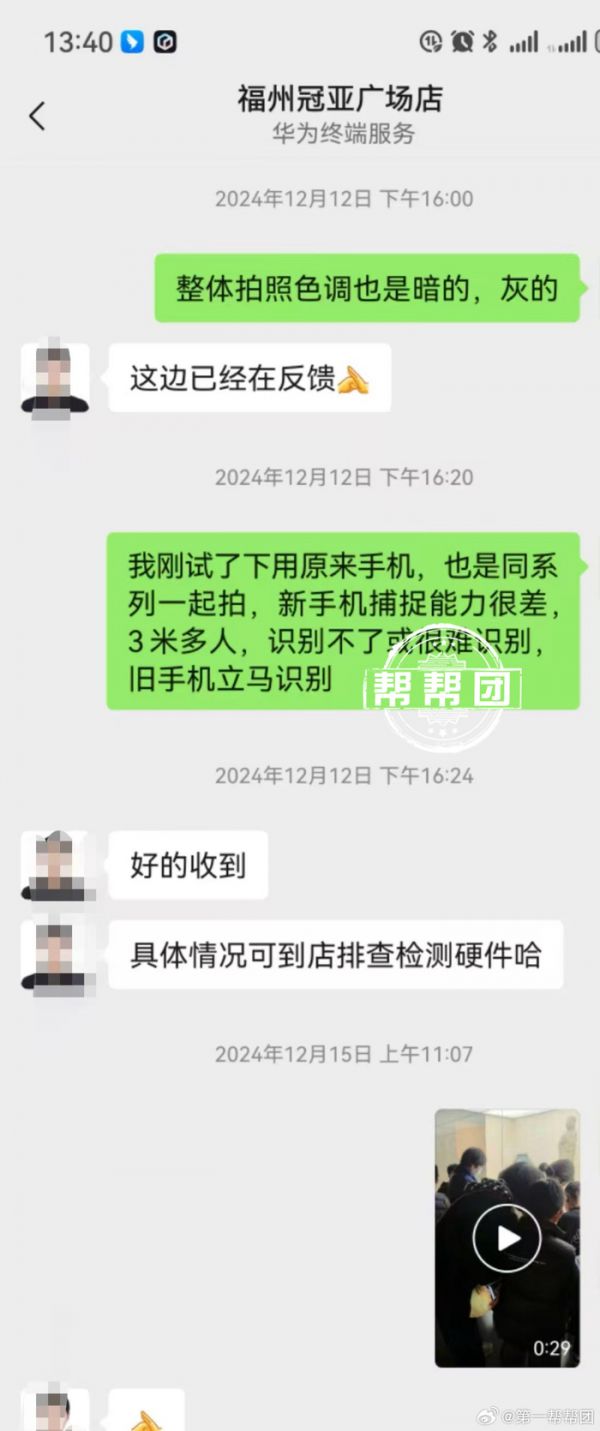Open the avatar beside 具体情况可到店排查检测硬件哈
Image resolution: width=600 pixels, height=1431 pixels.
pyautogui.click(x=55, y=955)
